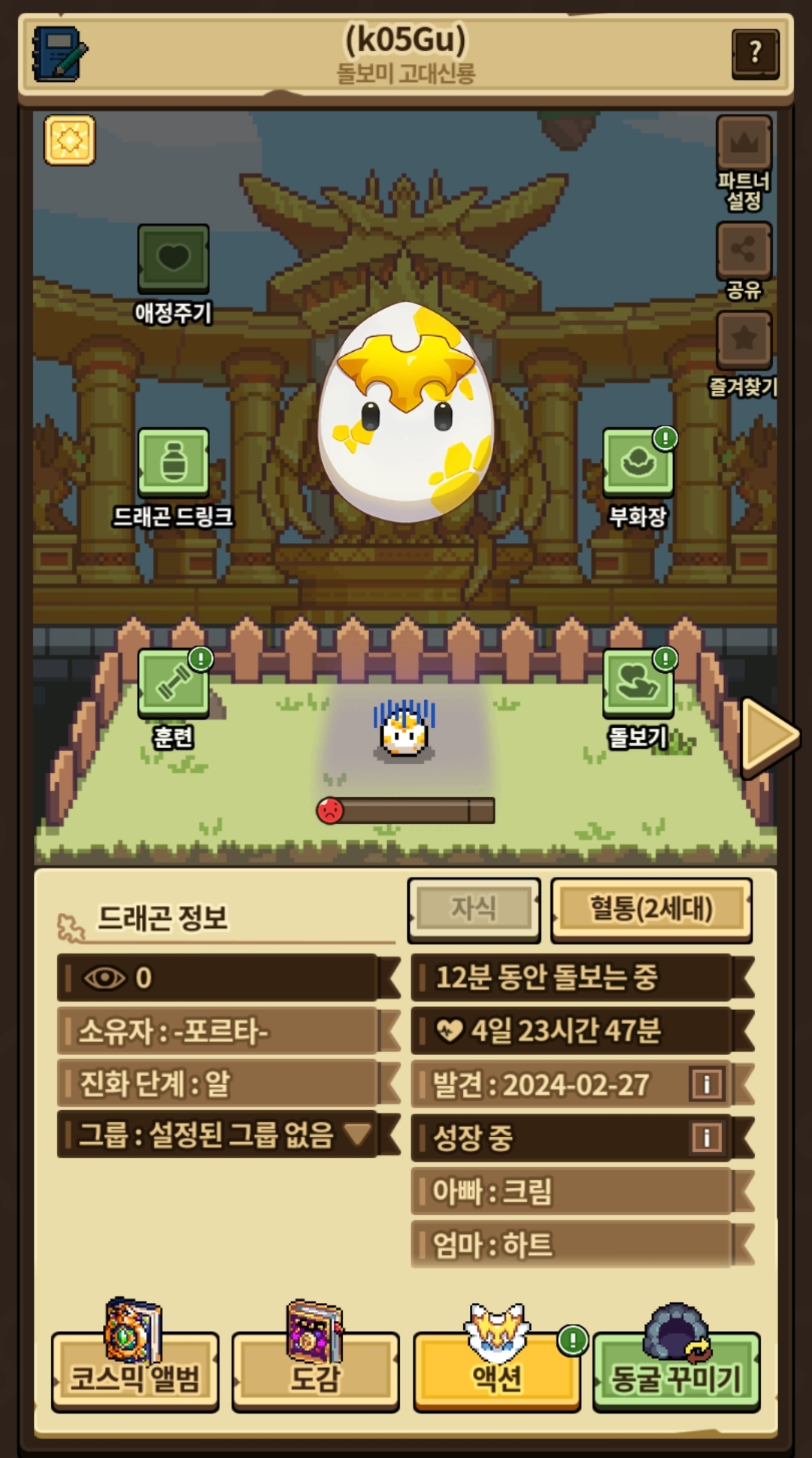812x1458 pixels.
Task: Open the help question mark
Action: tap(755, 53)
